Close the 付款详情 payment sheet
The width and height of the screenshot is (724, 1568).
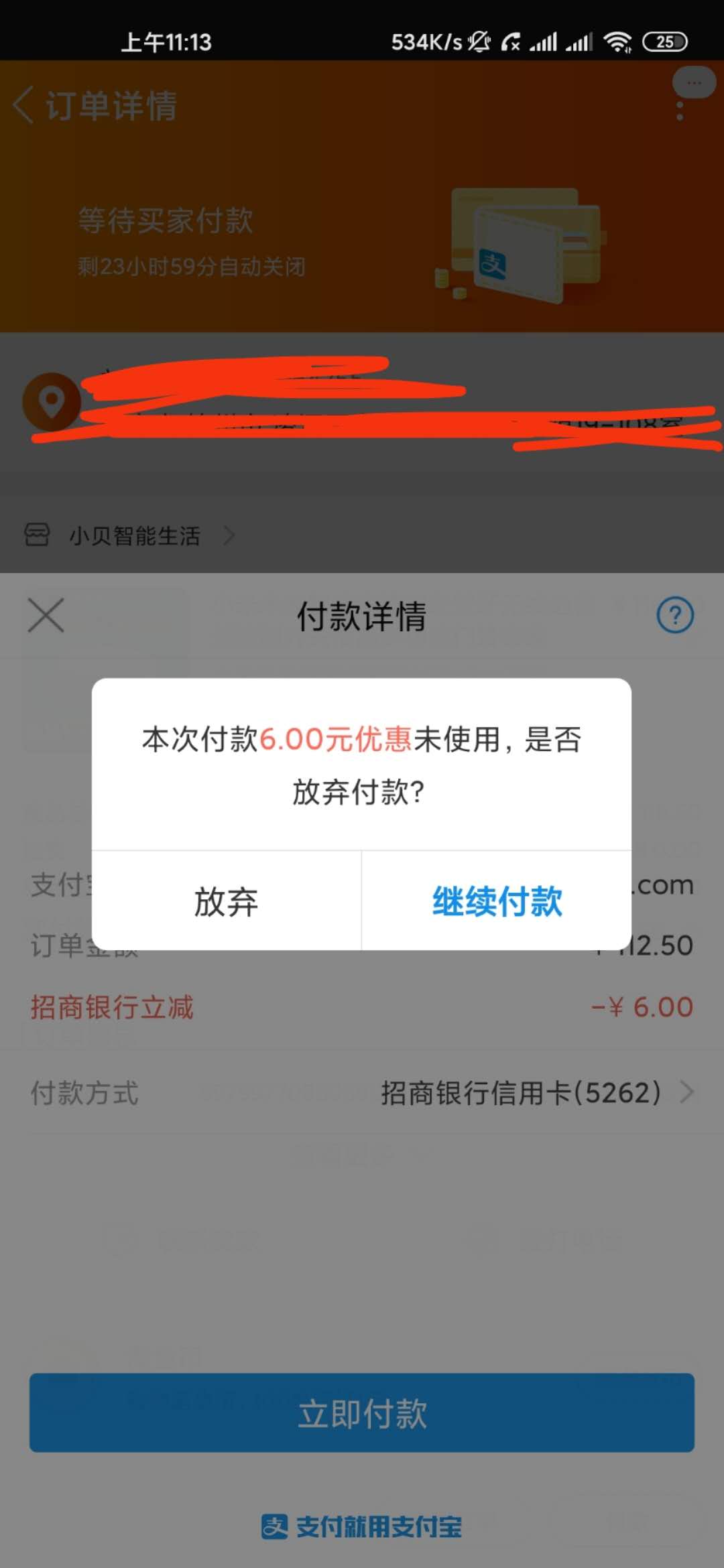pyautogui.click(x=46, y=615)
